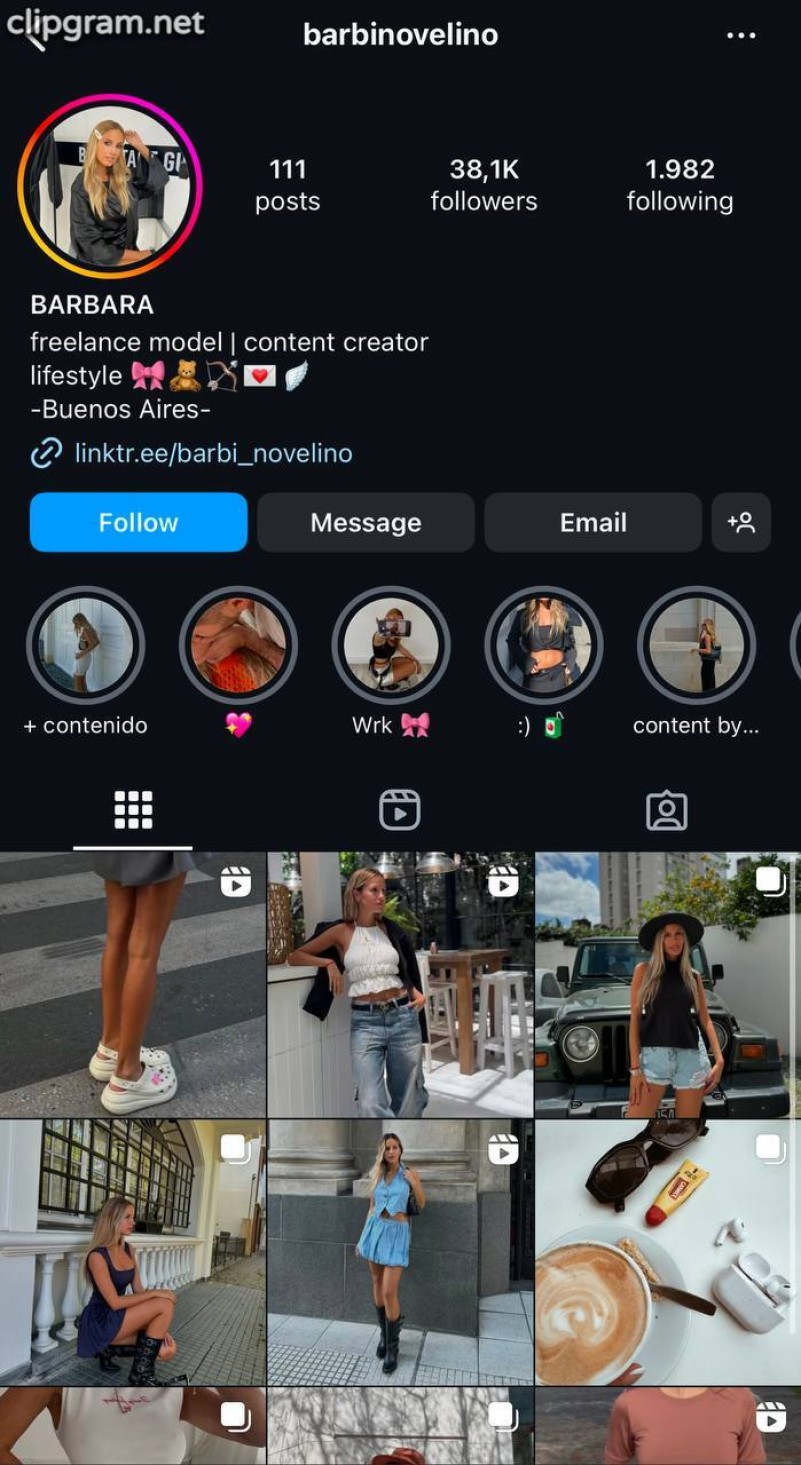
Task: Open the post with the green Jeep
Action: 668,985
